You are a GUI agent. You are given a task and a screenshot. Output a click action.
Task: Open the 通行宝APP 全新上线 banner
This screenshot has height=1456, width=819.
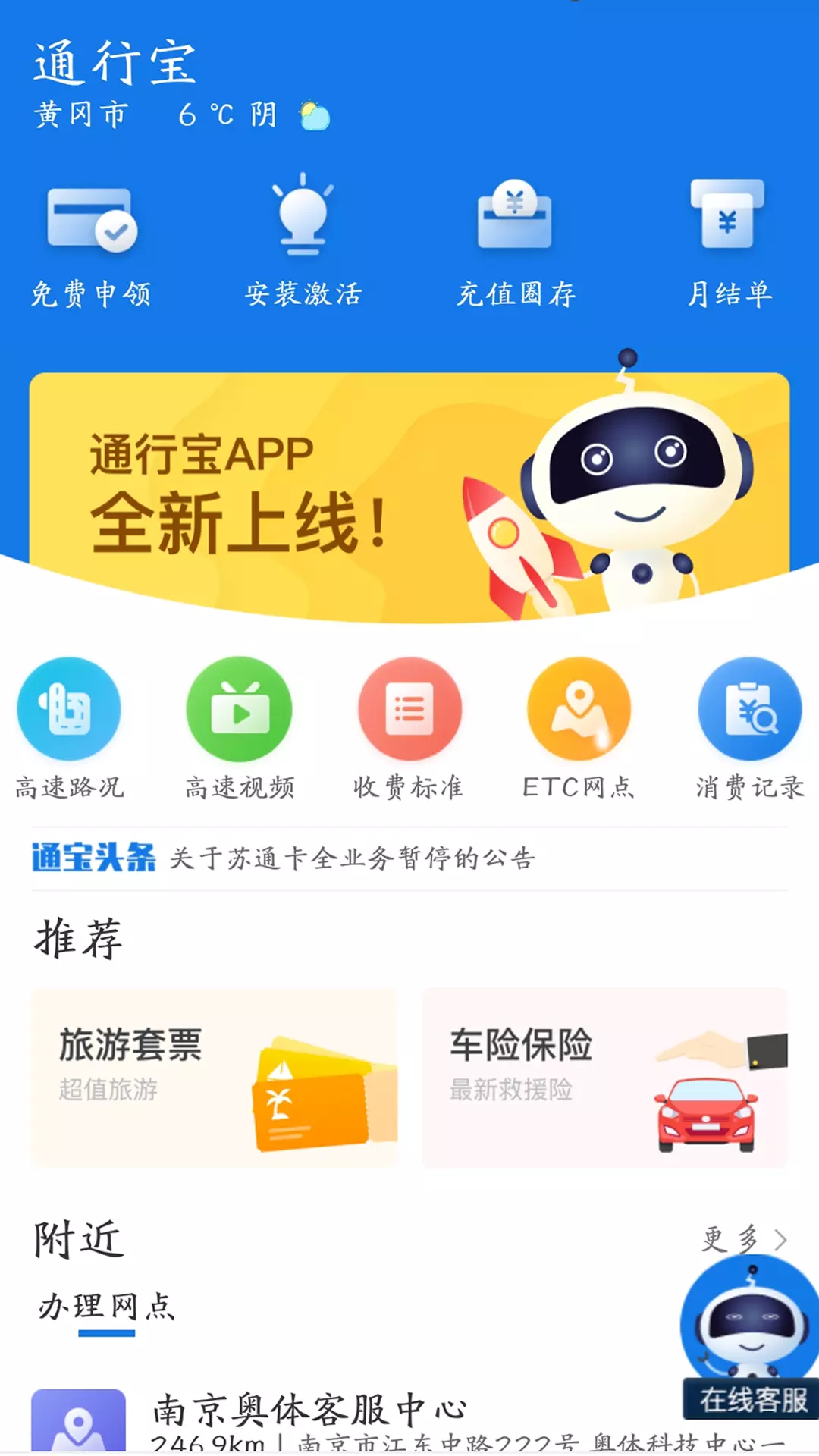pyautogui.click(x=409, y=497)
